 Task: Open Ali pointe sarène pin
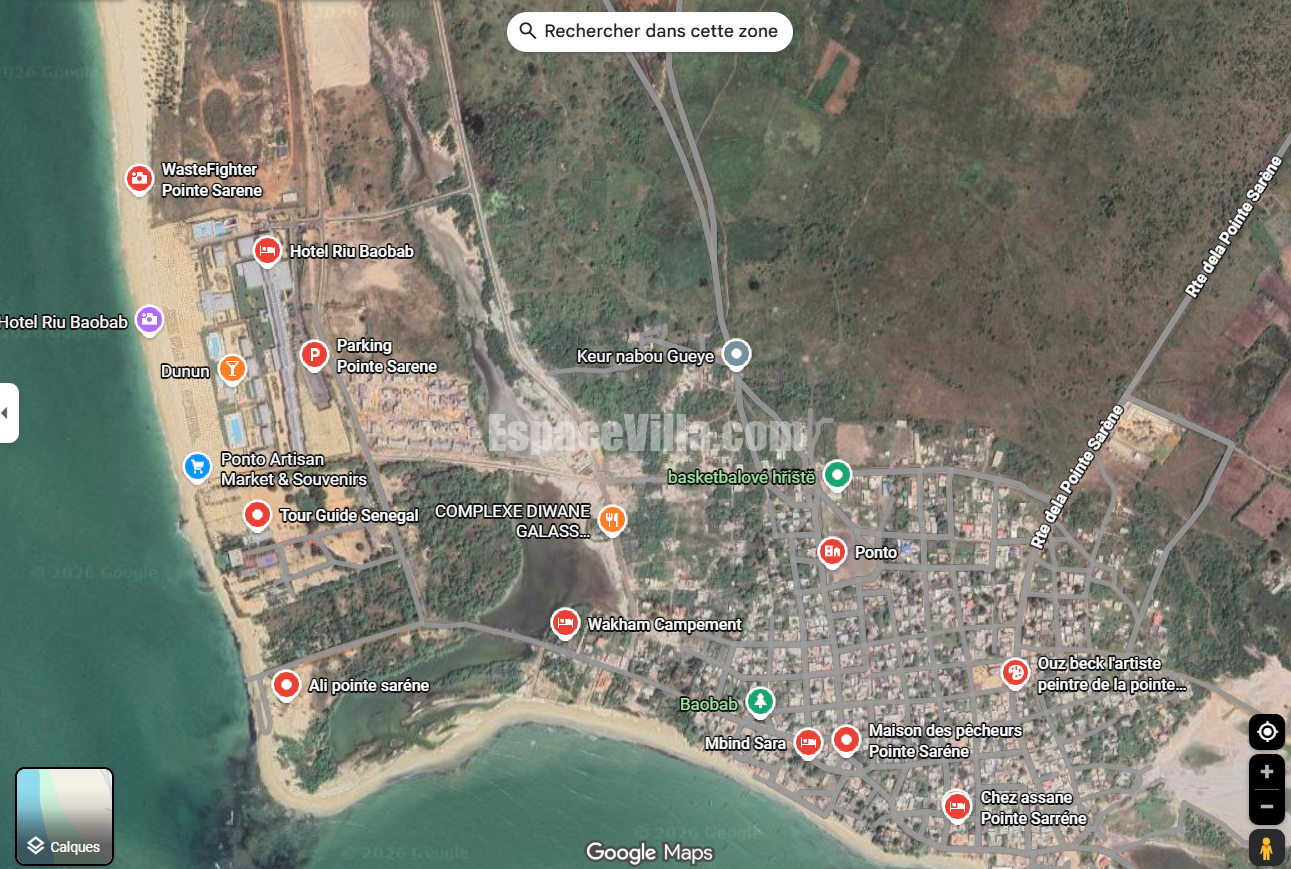(286, 684)
